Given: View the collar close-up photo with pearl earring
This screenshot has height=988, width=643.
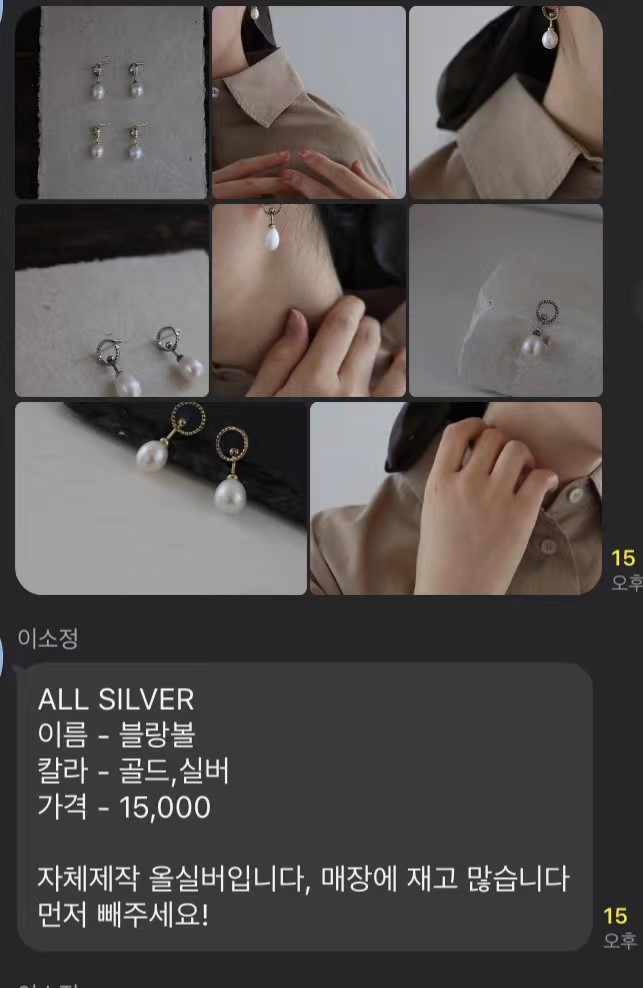Looking at the screenshot, I should coord(506,103).
